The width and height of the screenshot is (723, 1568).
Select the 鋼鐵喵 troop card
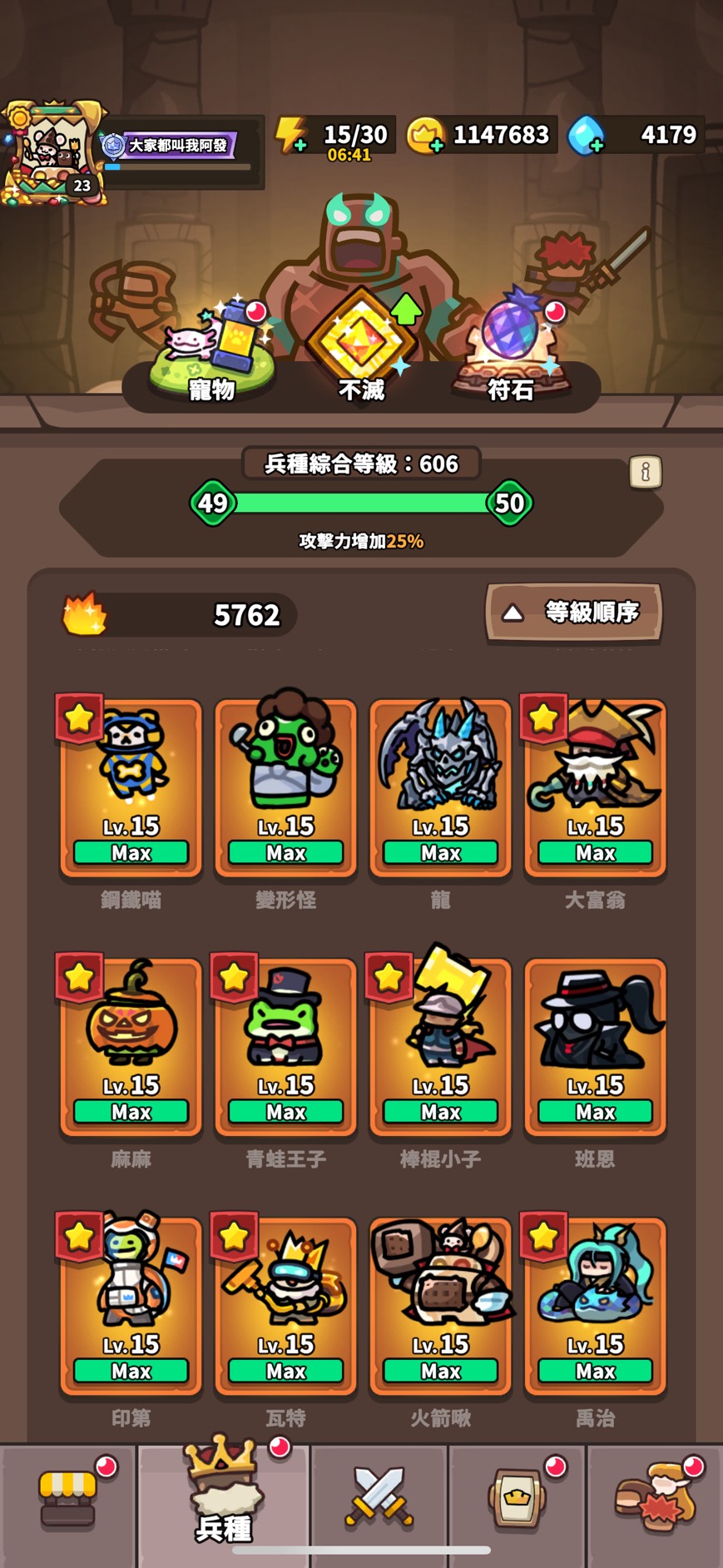tap(131, 787)
